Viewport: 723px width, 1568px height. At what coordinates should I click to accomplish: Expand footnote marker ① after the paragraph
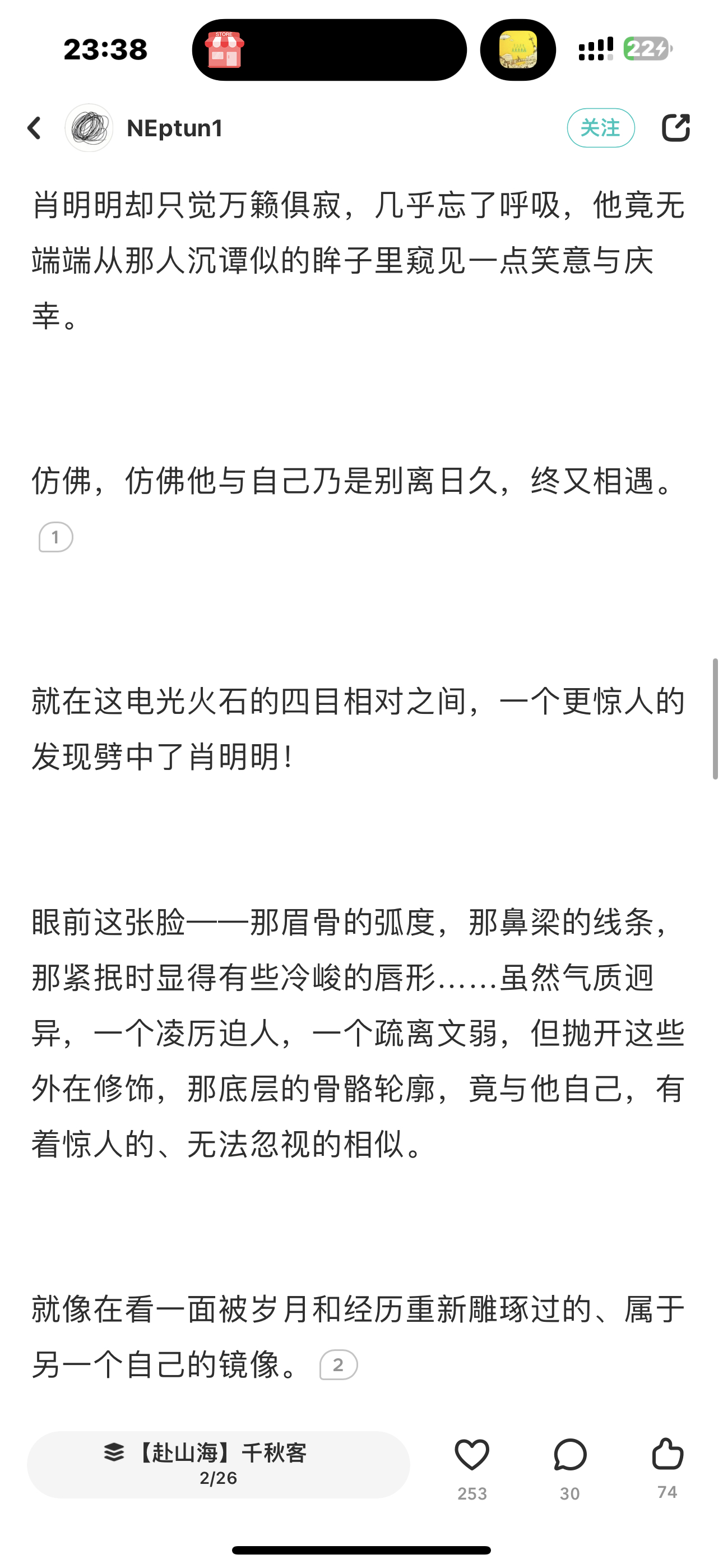pyautogui.click(x=55, y=536)
